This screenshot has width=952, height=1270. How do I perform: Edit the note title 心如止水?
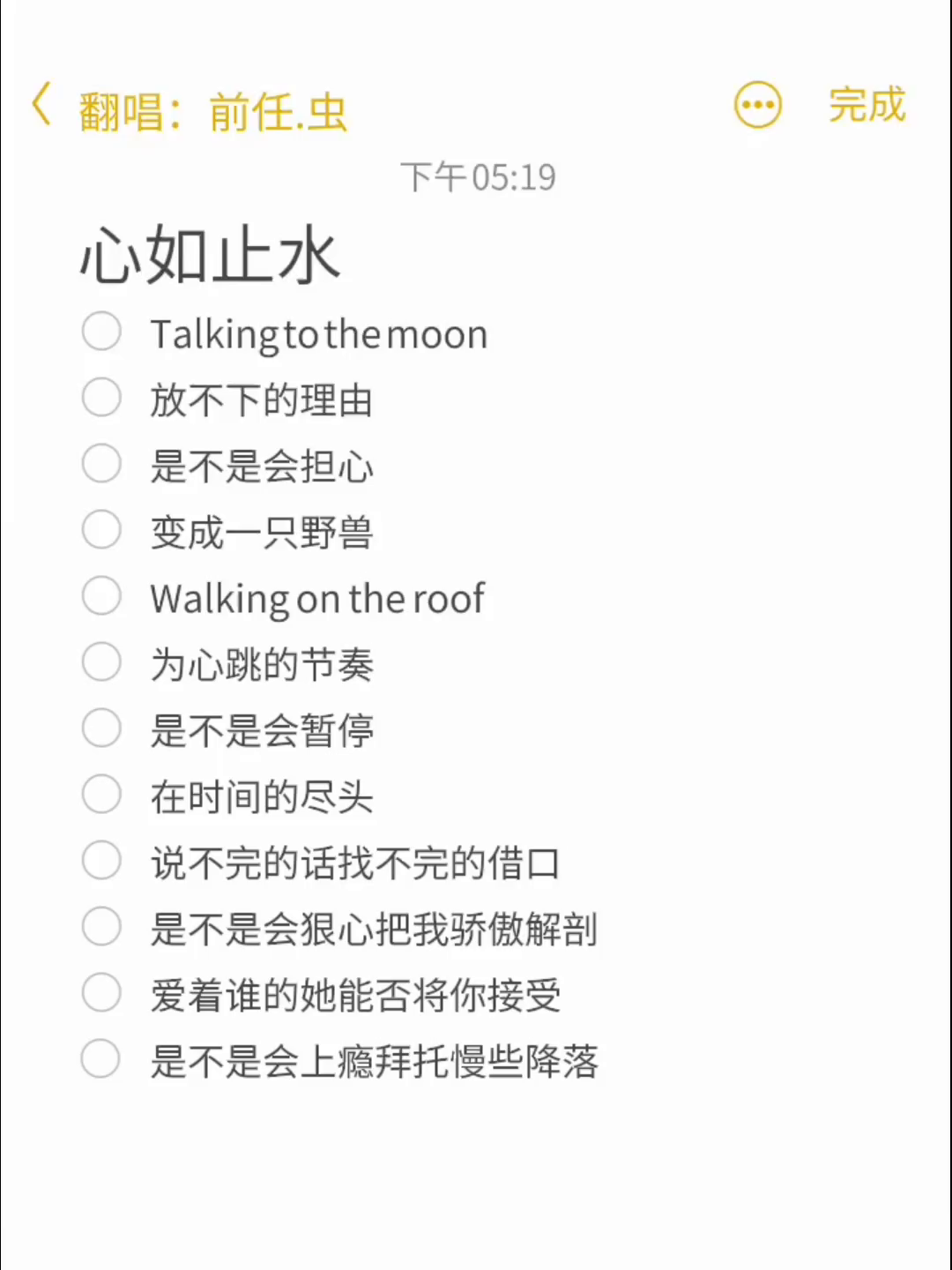(210, 256)
